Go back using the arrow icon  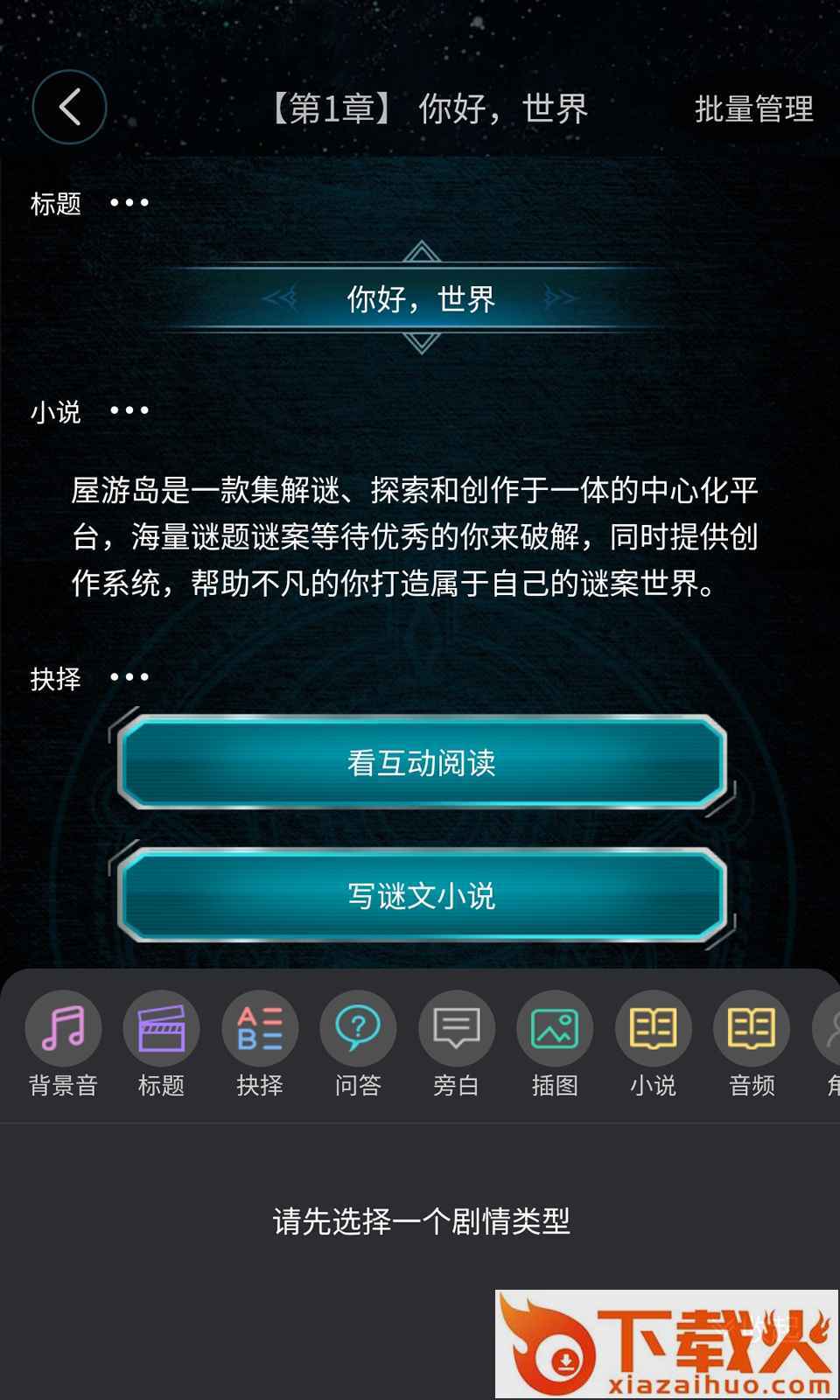(69, 108)
